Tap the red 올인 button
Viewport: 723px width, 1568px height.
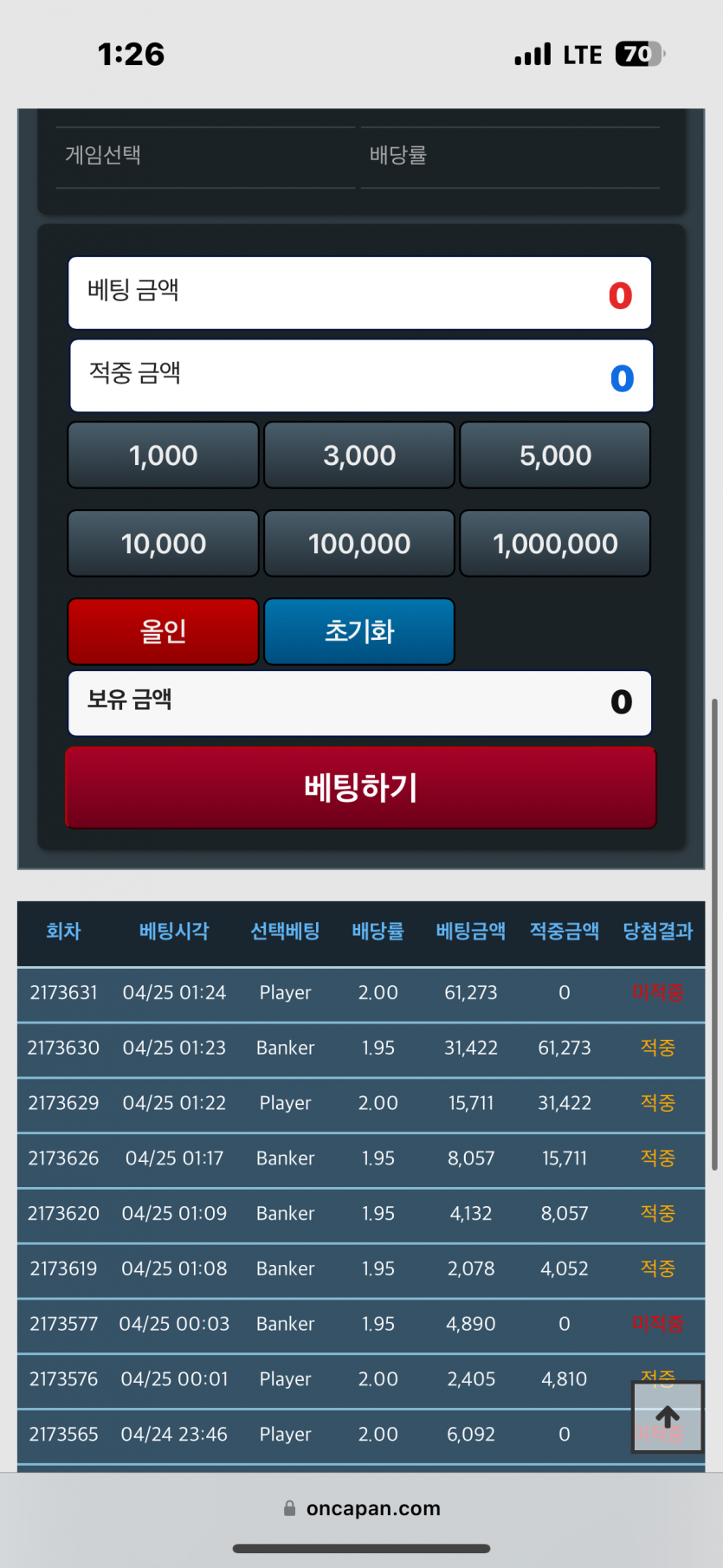click(163, 631)
